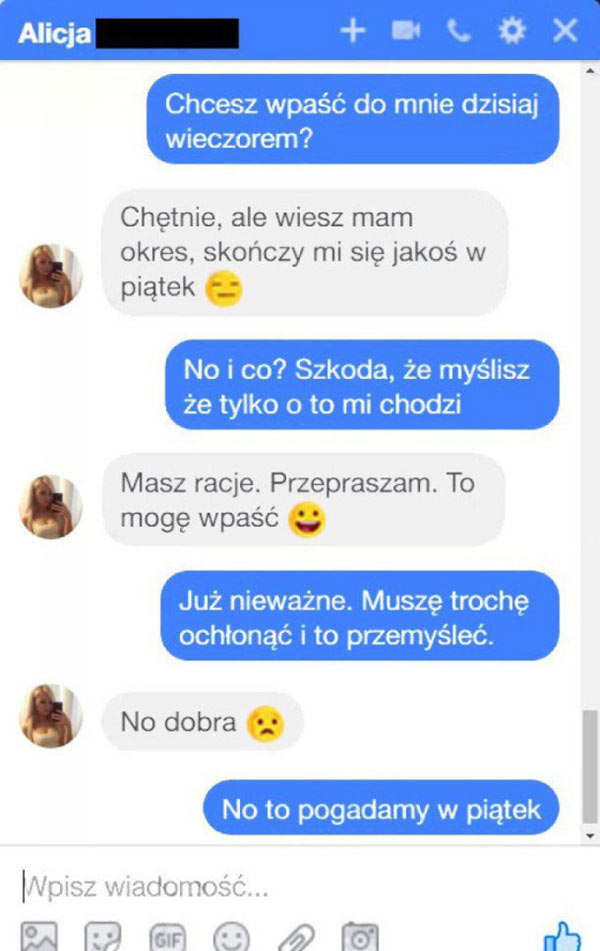Tap Alicja's avatar next to 'No dobra'
Screen dimensions: 600x951
(x=51, y=716)
